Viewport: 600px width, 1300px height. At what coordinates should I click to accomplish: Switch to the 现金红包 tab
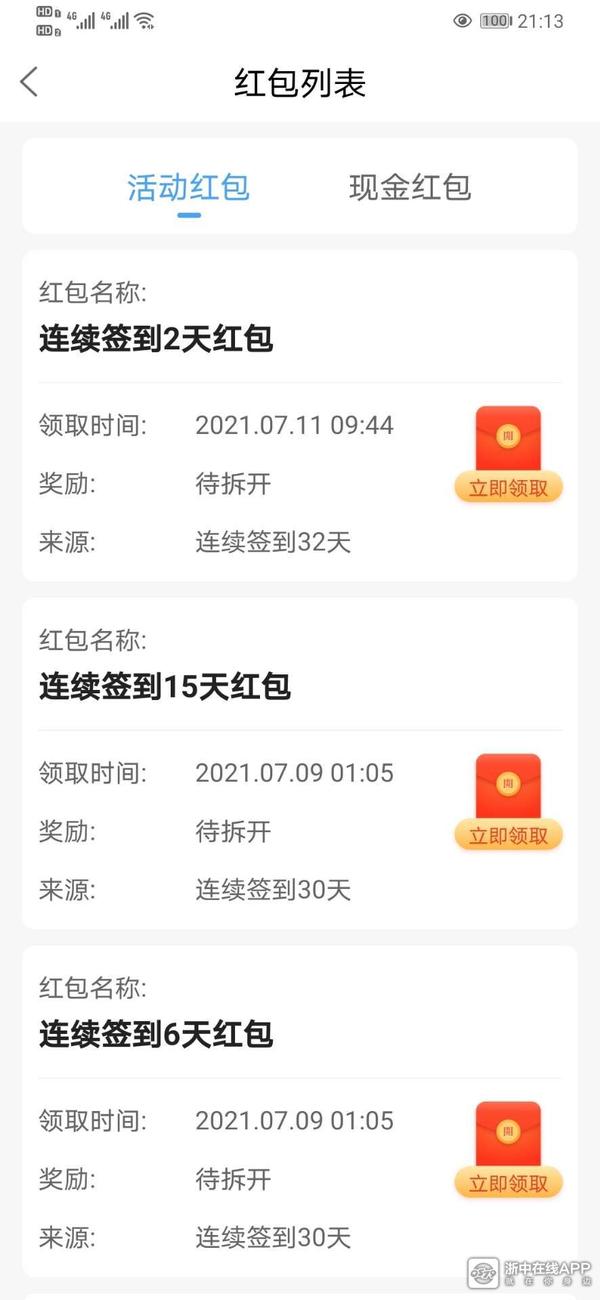(x=409, y=187)
